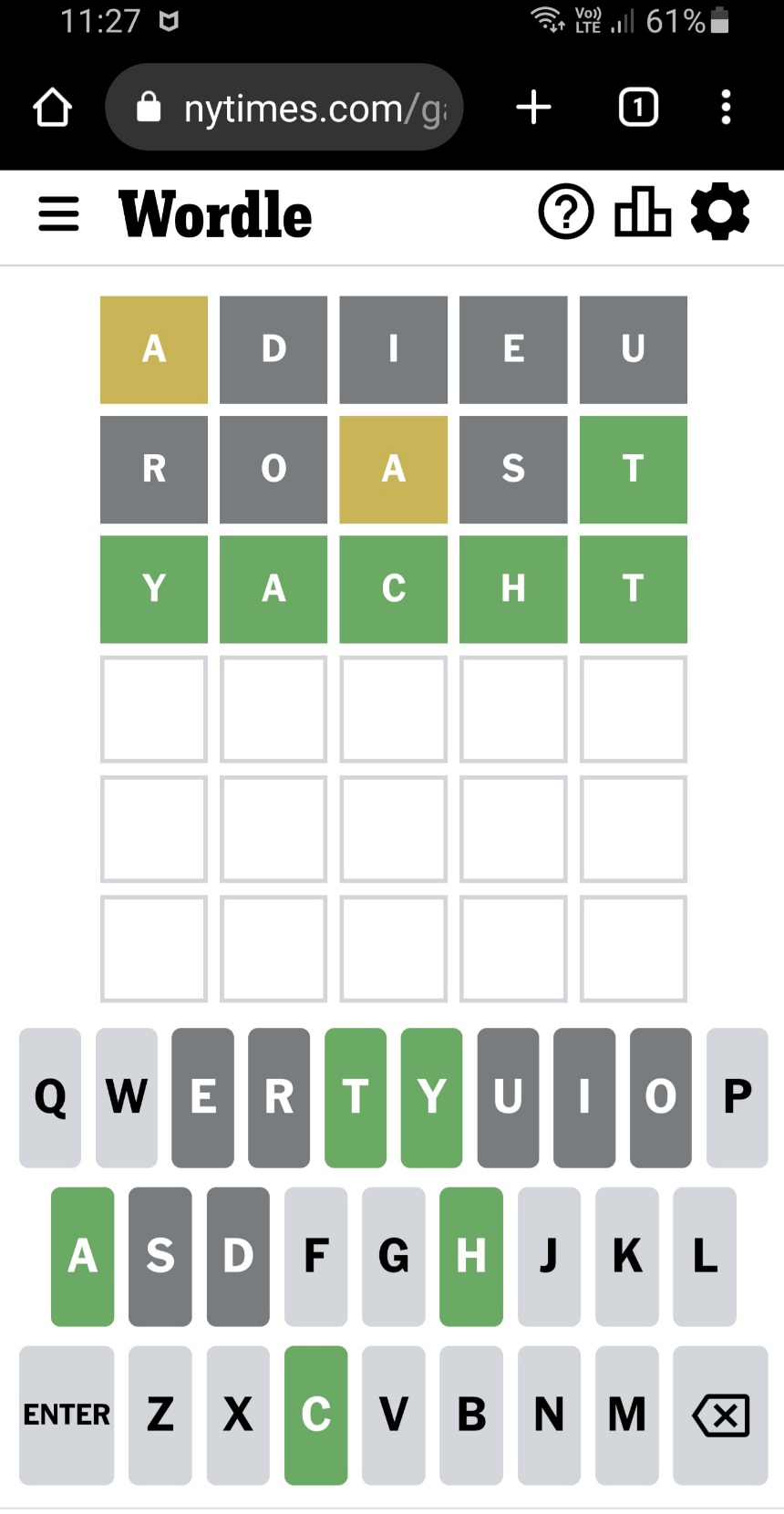Viewport: 784px width, 1514px height.
Task: Tap the letter F key
Action: pos(315,1256)
